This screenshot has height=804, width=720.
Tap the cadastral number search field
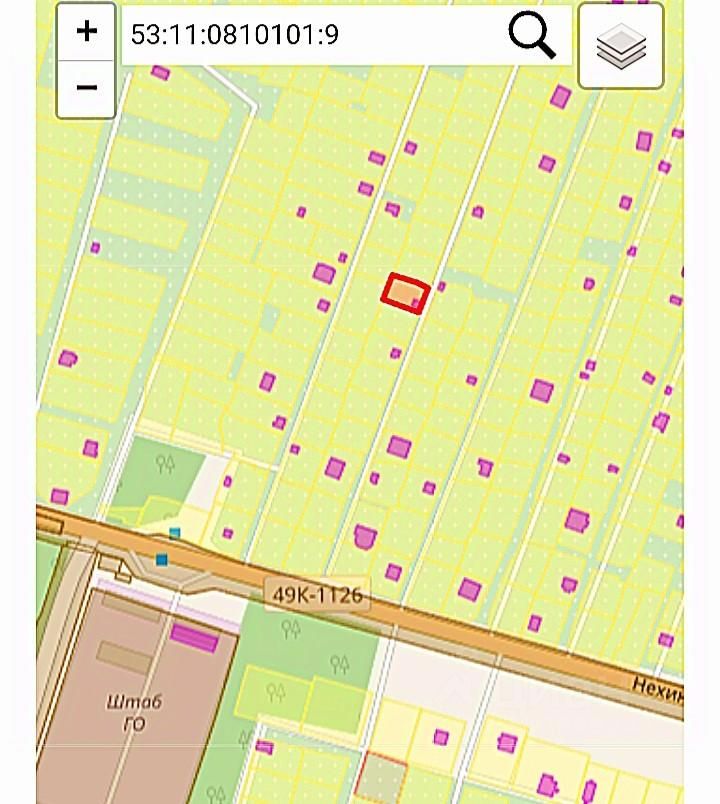click(x=310, y=35)
